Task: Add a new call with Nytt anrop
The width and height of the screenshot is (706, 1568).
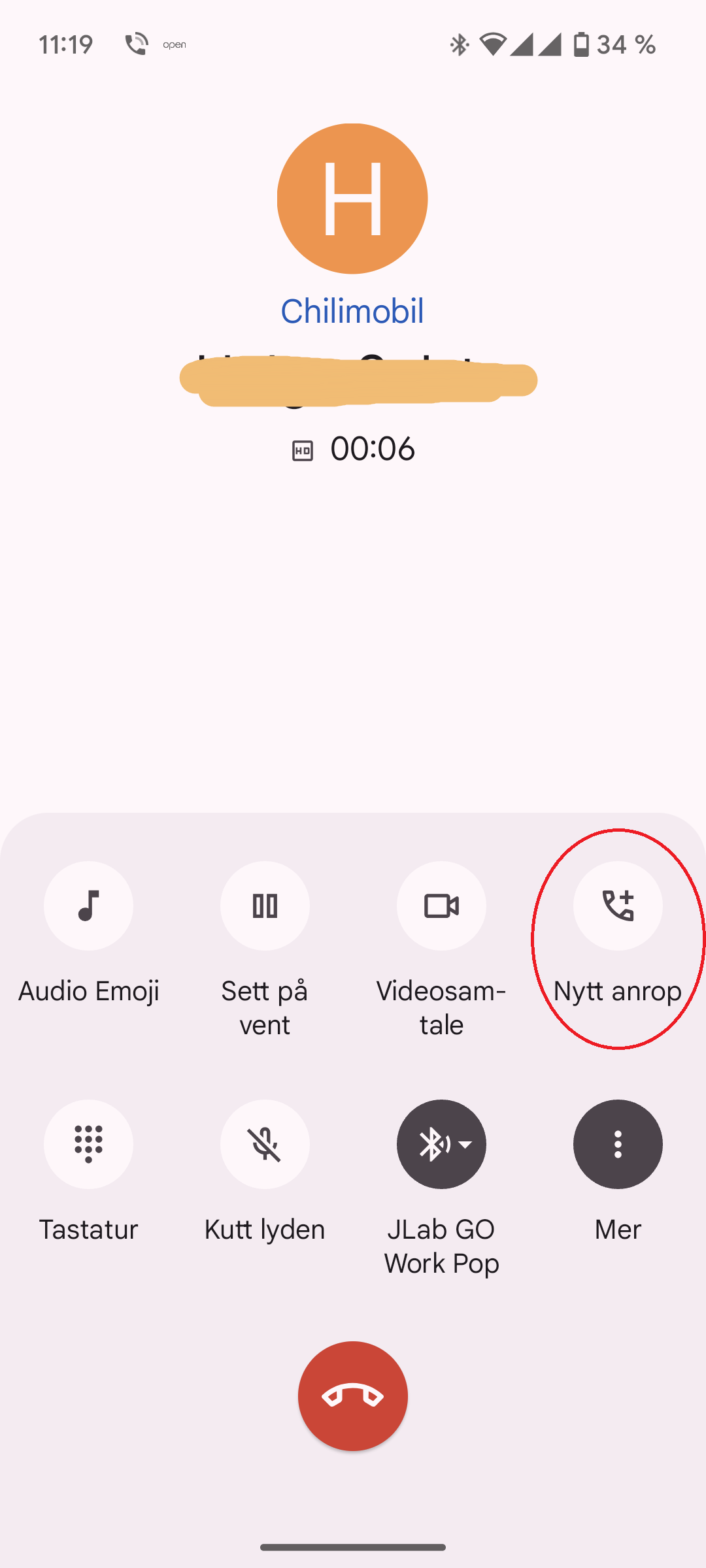Action: coord(618,906)
